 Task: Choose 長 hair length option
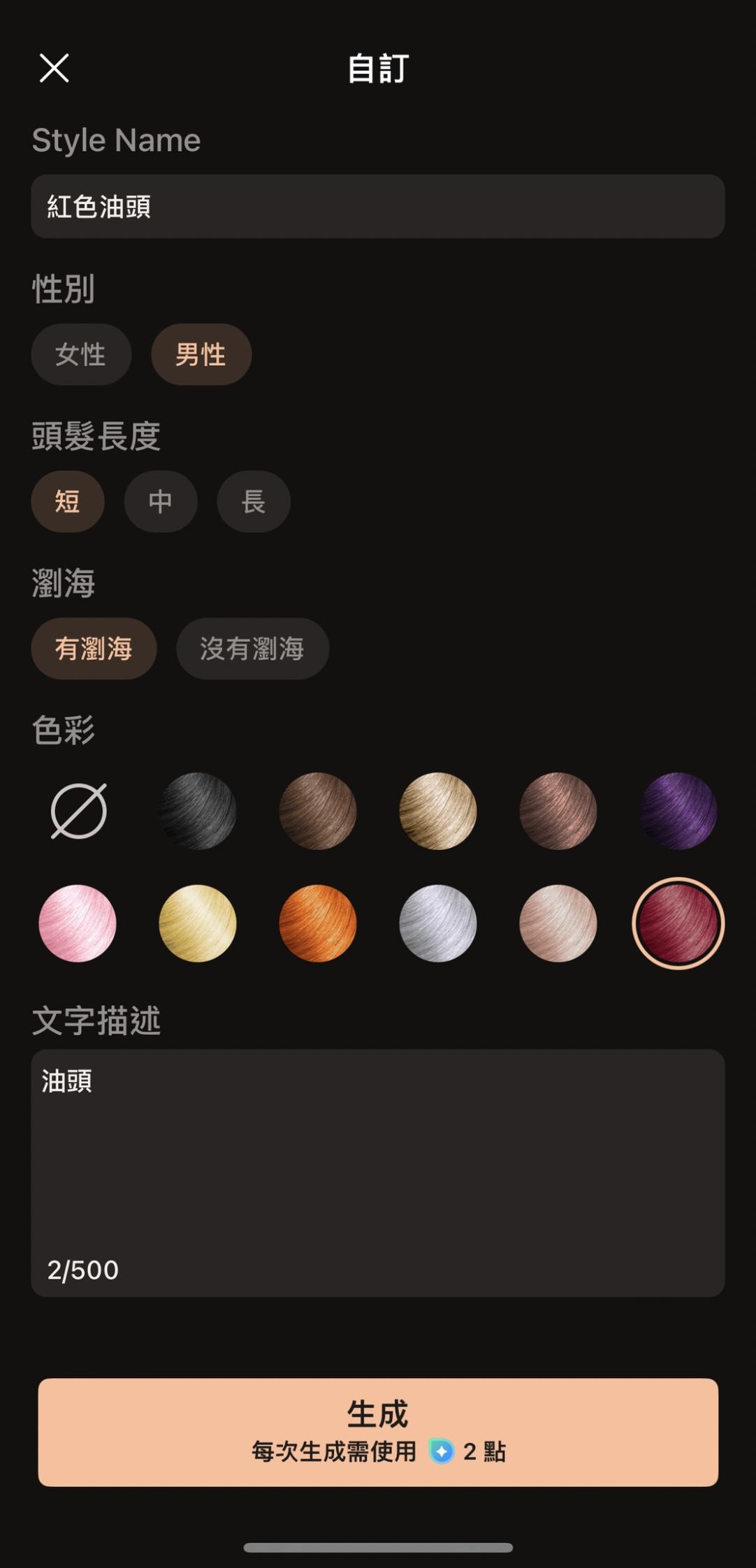253,502
